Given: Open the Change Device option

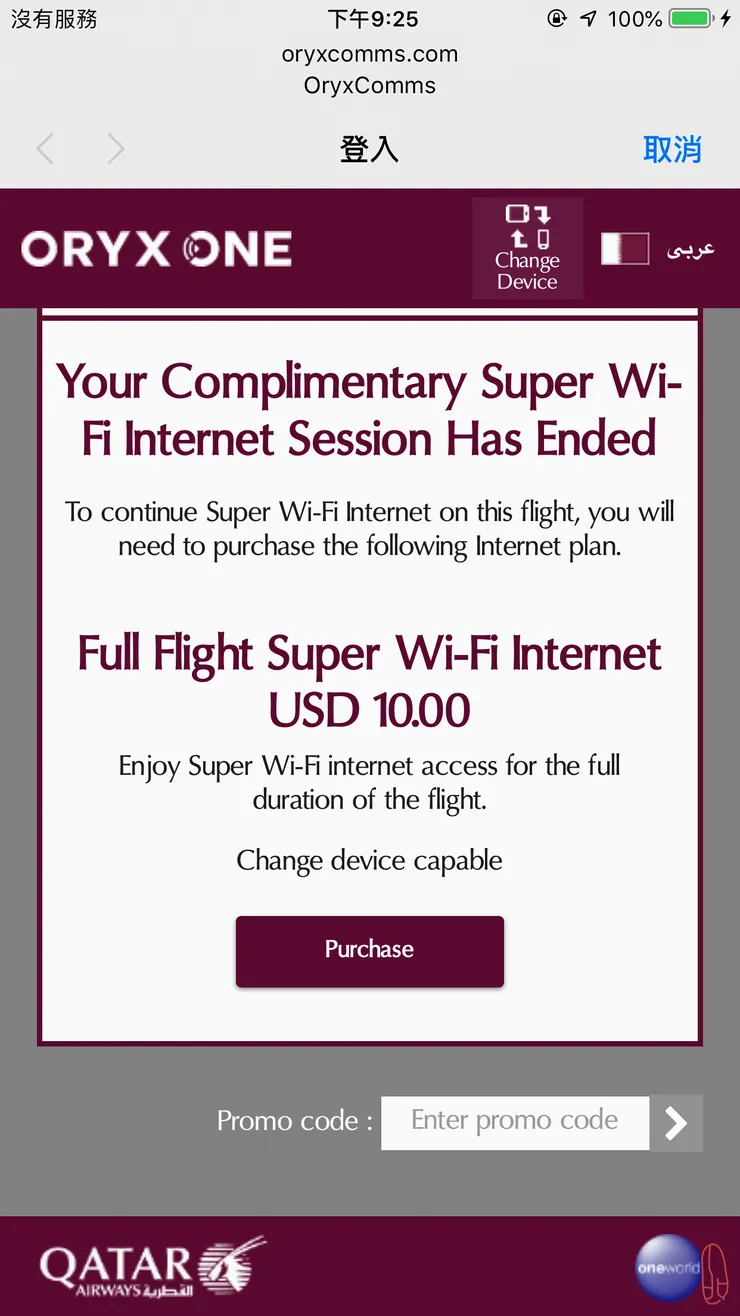Looking at the screenshot, I should click(x=527, y=248).
